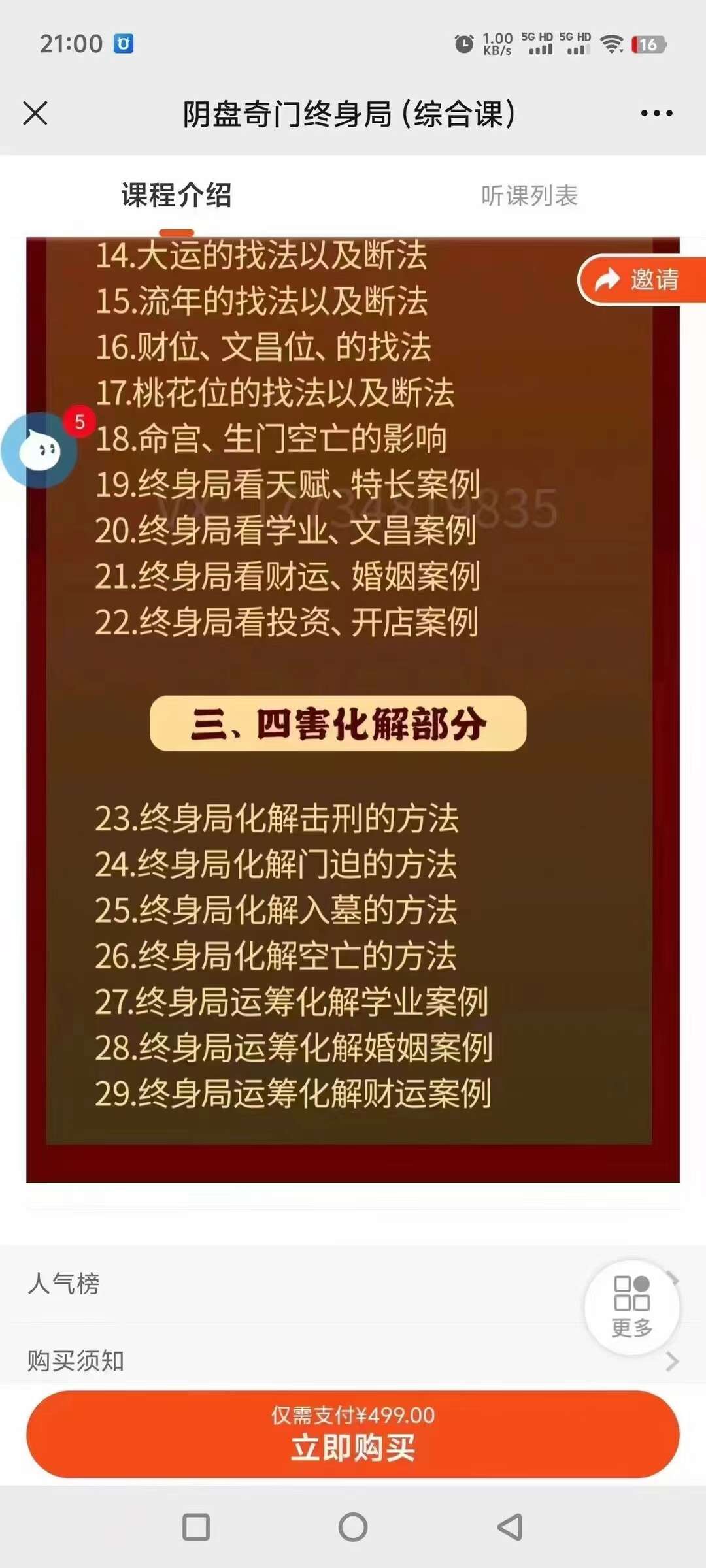Buy now with 立即购买 for ¥499

[x=353, y=1433]
